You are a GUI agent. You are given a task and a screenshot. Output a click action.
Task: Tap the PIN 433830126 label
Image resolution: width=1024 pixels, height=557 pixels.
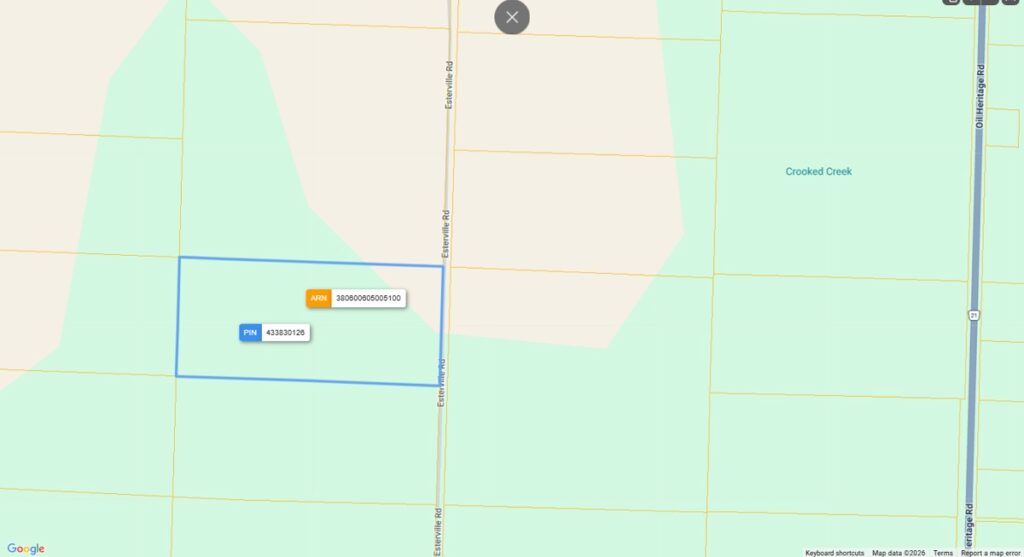click(x=275, y=332)
